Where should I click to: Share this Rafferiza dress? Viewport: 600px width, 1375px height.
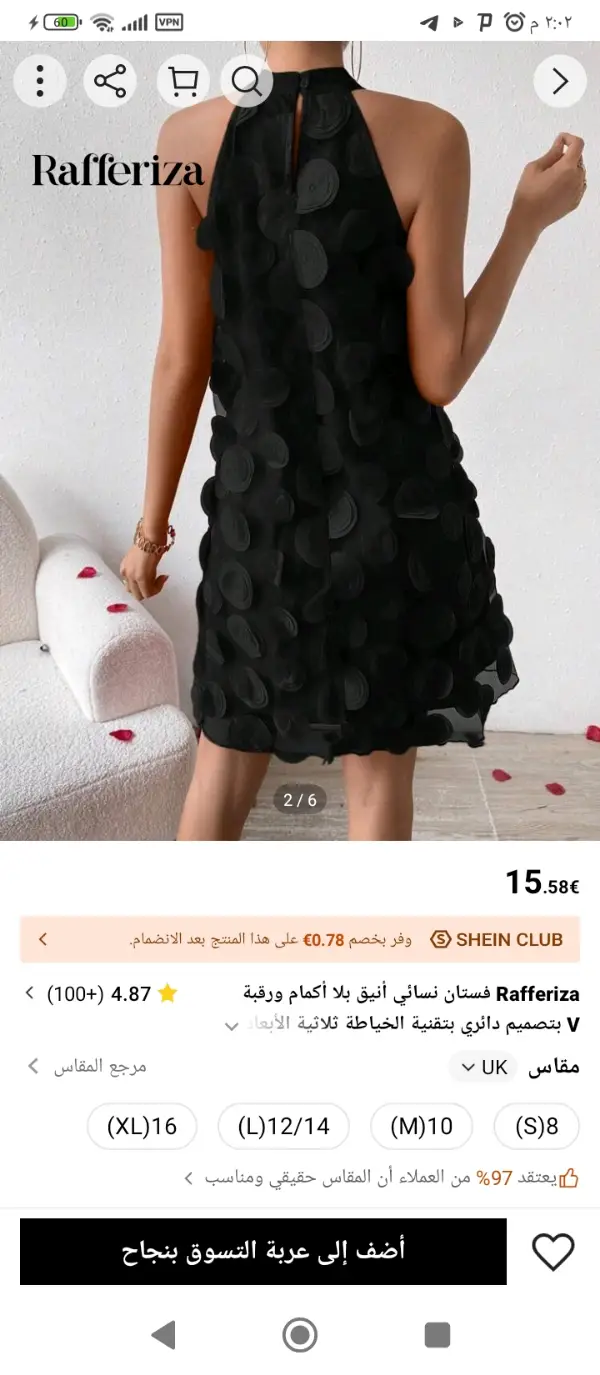(110, 81)
